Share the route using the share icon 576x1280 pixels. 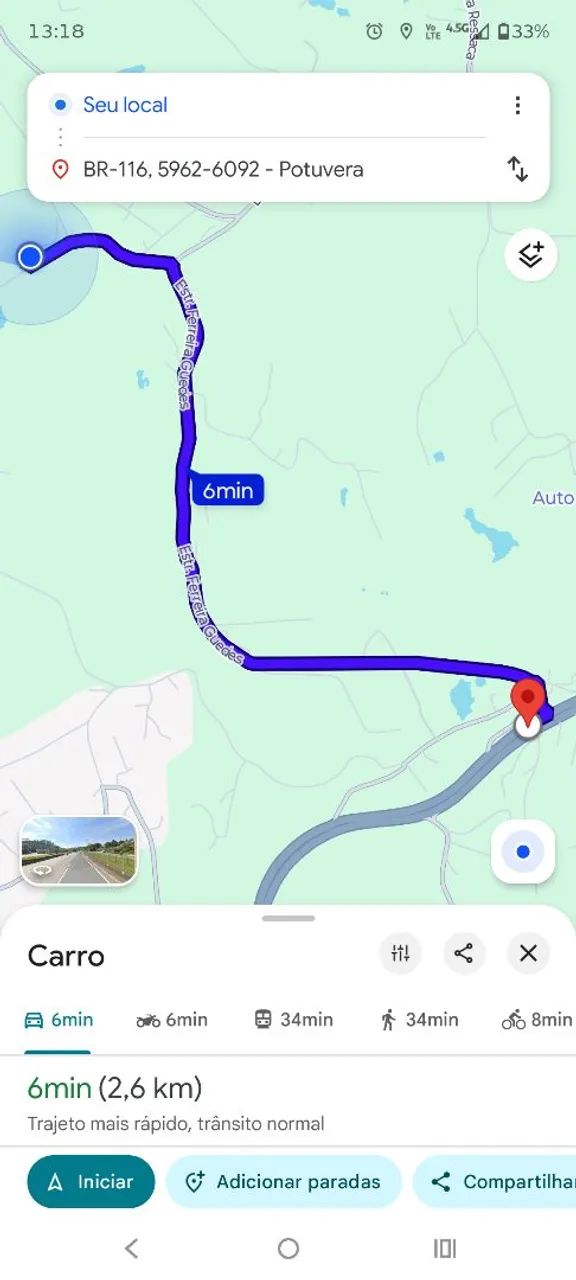pos(464,954)
